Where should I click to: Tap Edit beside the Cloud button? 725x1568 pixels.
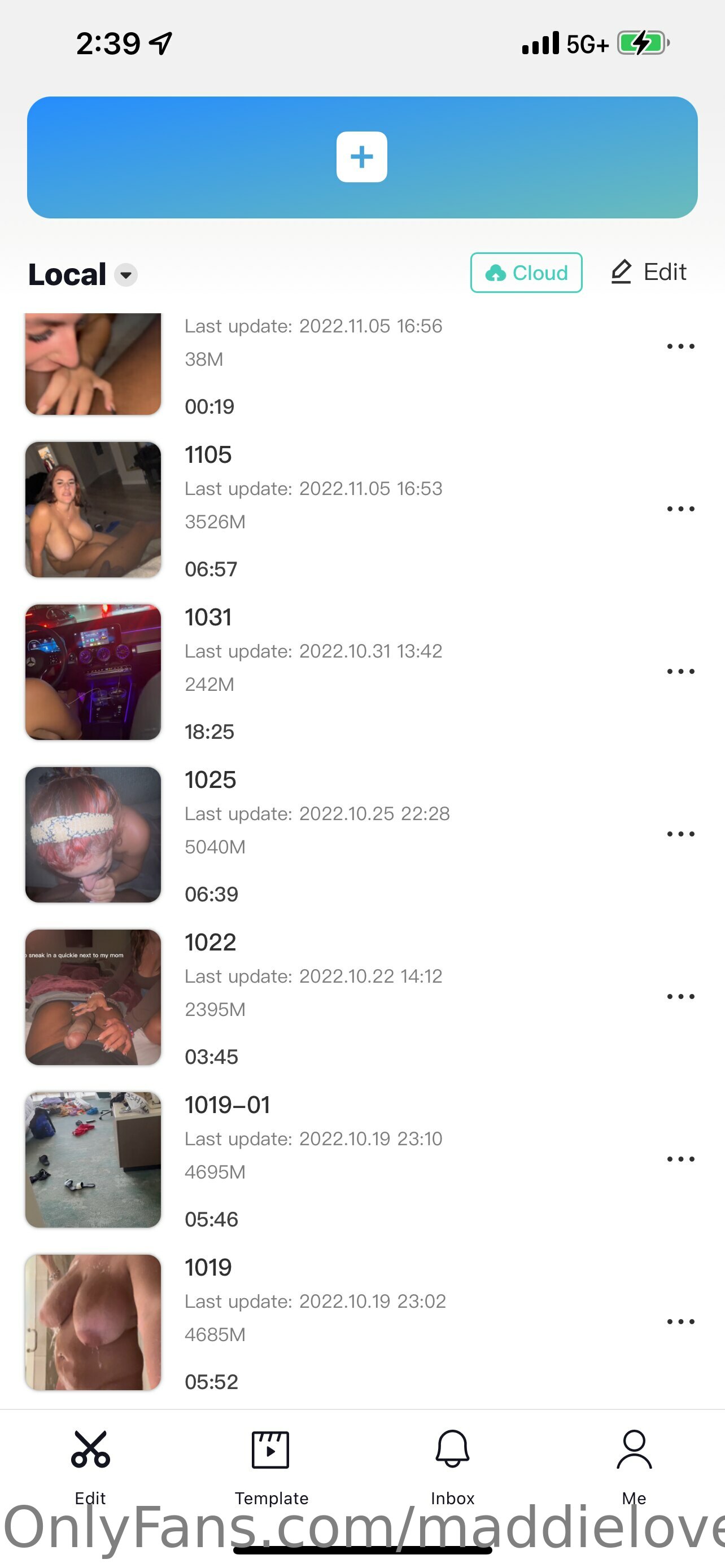648,272
